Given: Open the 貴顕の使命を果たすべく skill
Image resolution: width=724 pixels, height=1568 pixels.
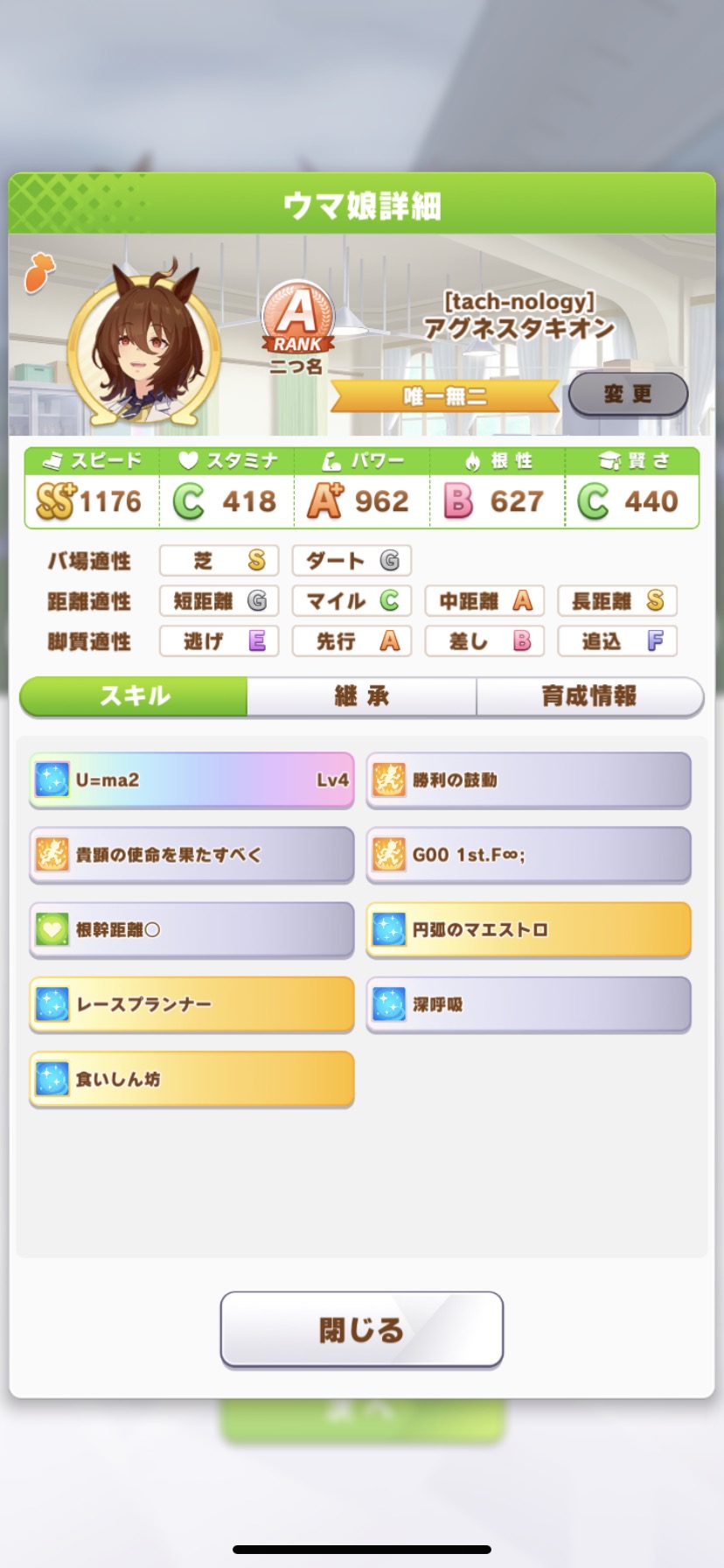Looking at the screenshot, I should click(x=191, y=855).
